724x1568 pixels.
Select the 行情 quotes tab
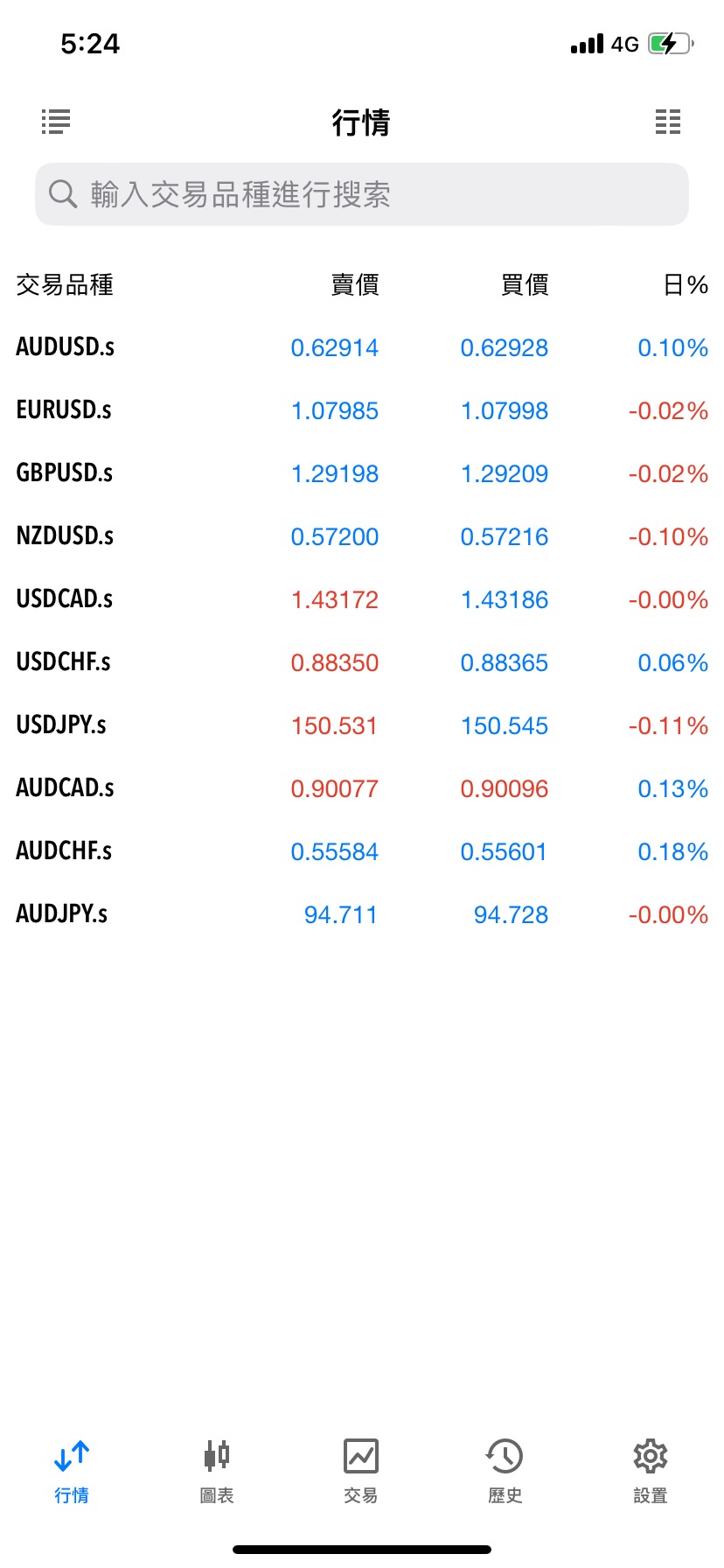click(x=72, y=1472)
